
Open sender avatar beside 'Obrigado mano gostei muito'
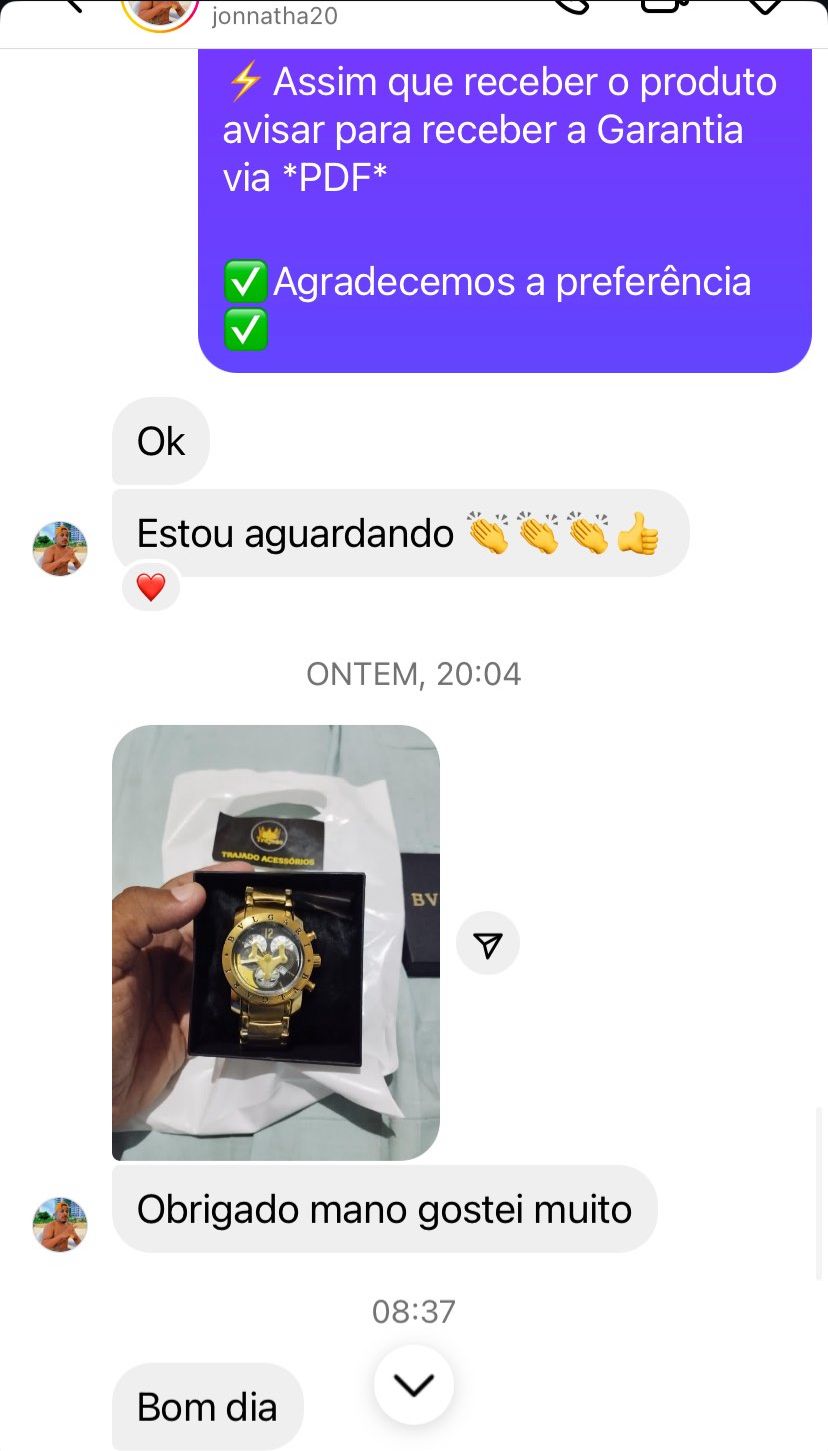click(x=60, y=1224)
